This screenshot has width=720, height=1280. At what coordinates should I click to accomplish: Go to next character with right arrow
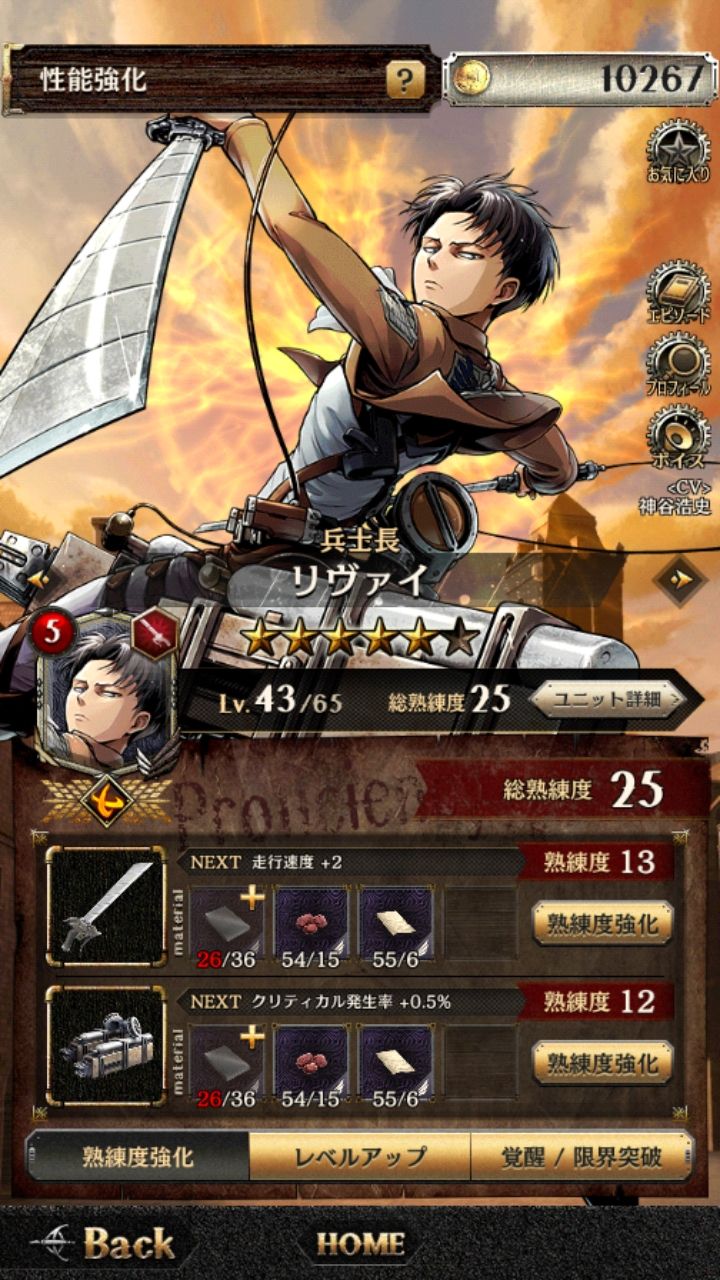pyautogui.click(x=680, y=578)
